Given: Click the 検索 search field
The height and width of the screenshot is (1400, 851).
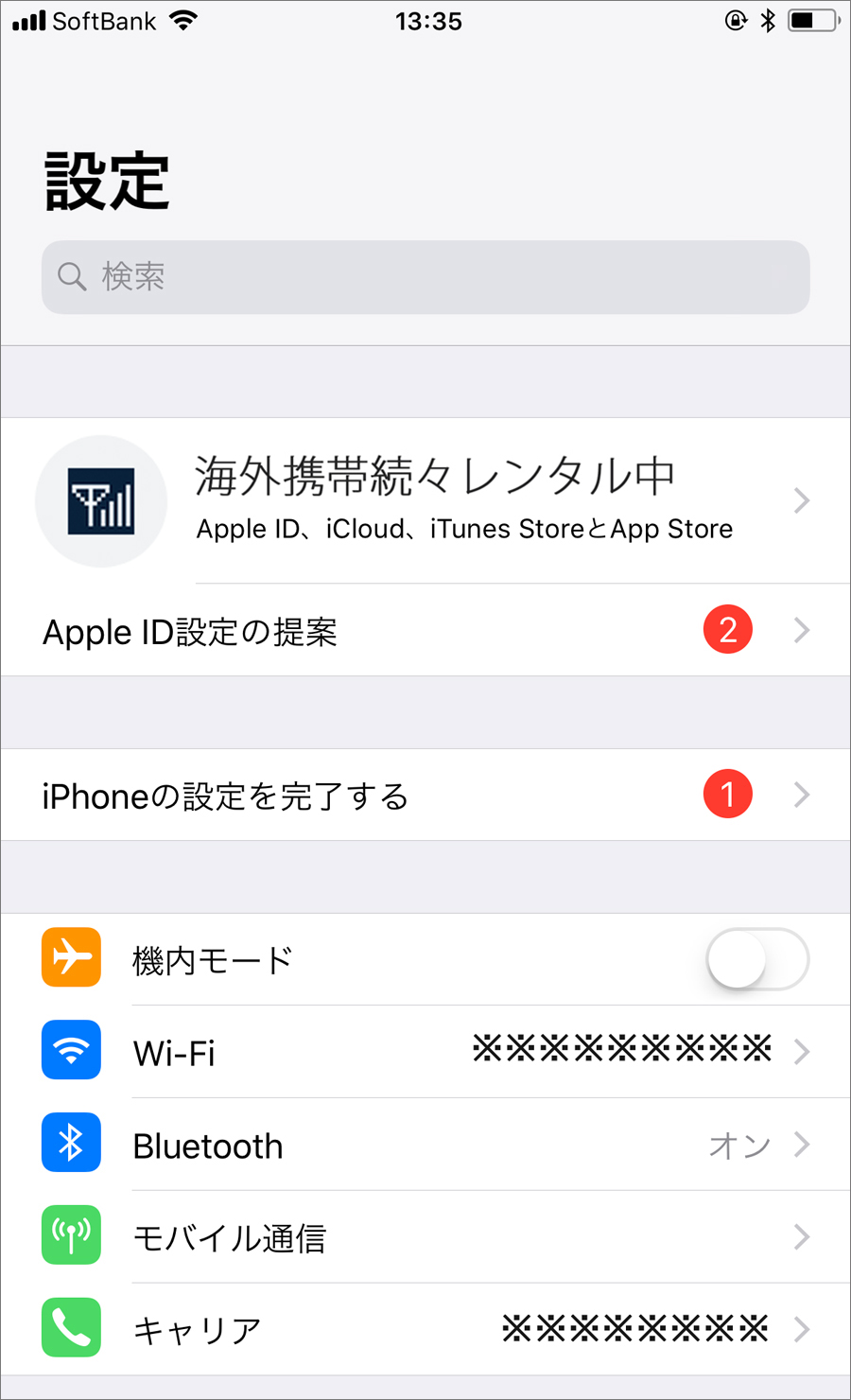Looking at the screenshot, I should click(425, 276).
